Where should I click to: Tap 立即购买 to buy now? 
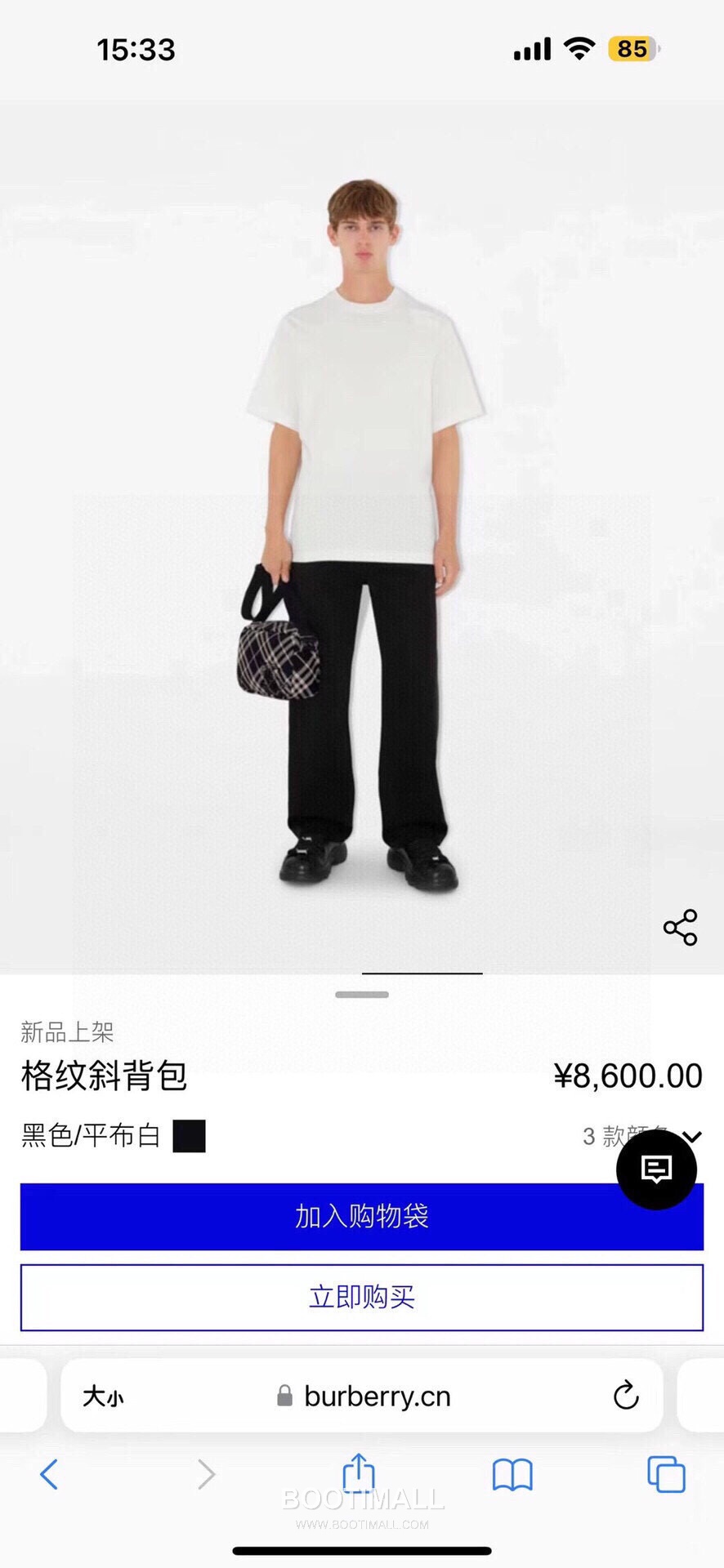click(x=362, y=1294)
